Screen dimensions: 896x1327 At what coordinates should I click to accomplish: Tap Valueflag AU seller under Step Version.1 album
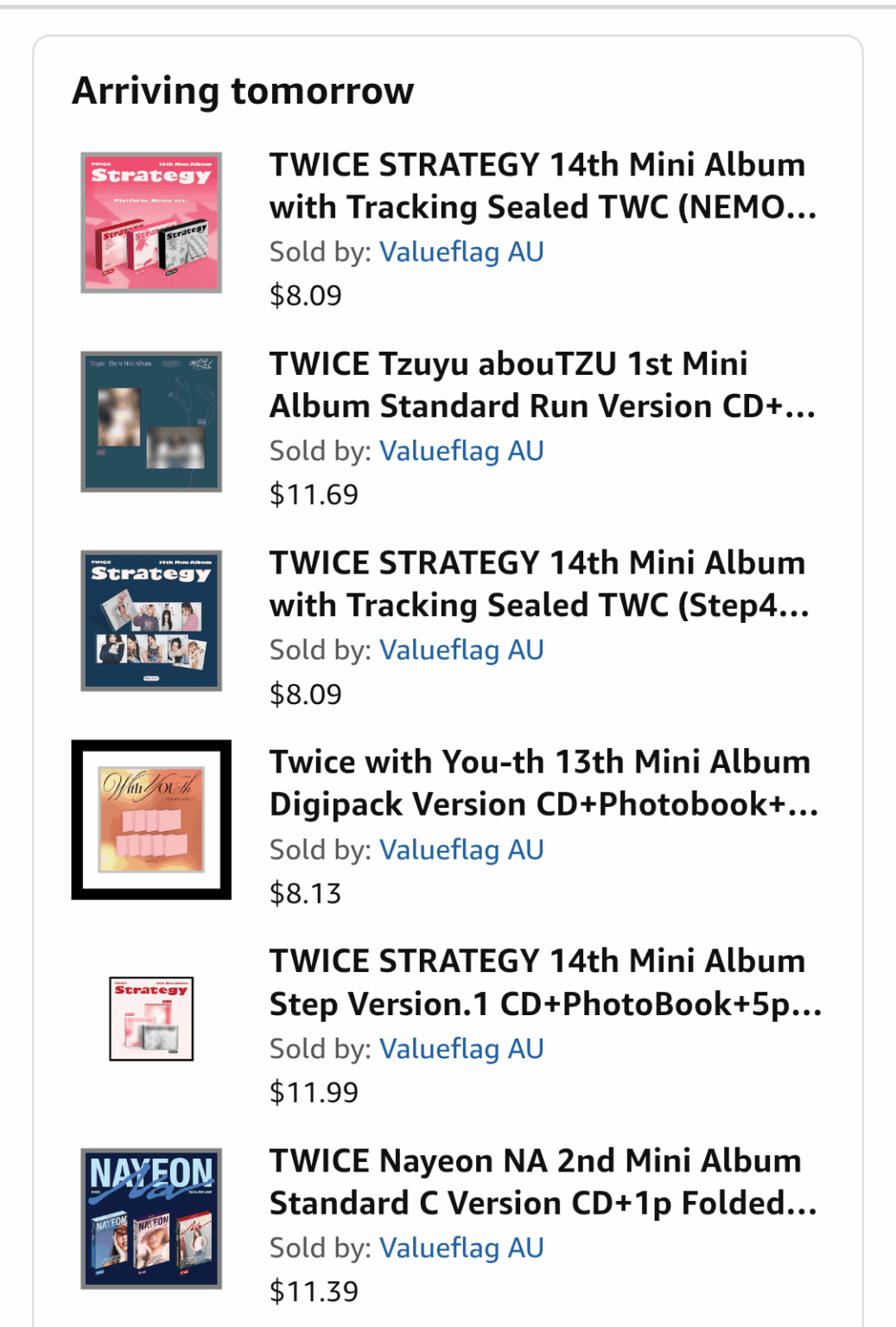[x=461, y=1049]
